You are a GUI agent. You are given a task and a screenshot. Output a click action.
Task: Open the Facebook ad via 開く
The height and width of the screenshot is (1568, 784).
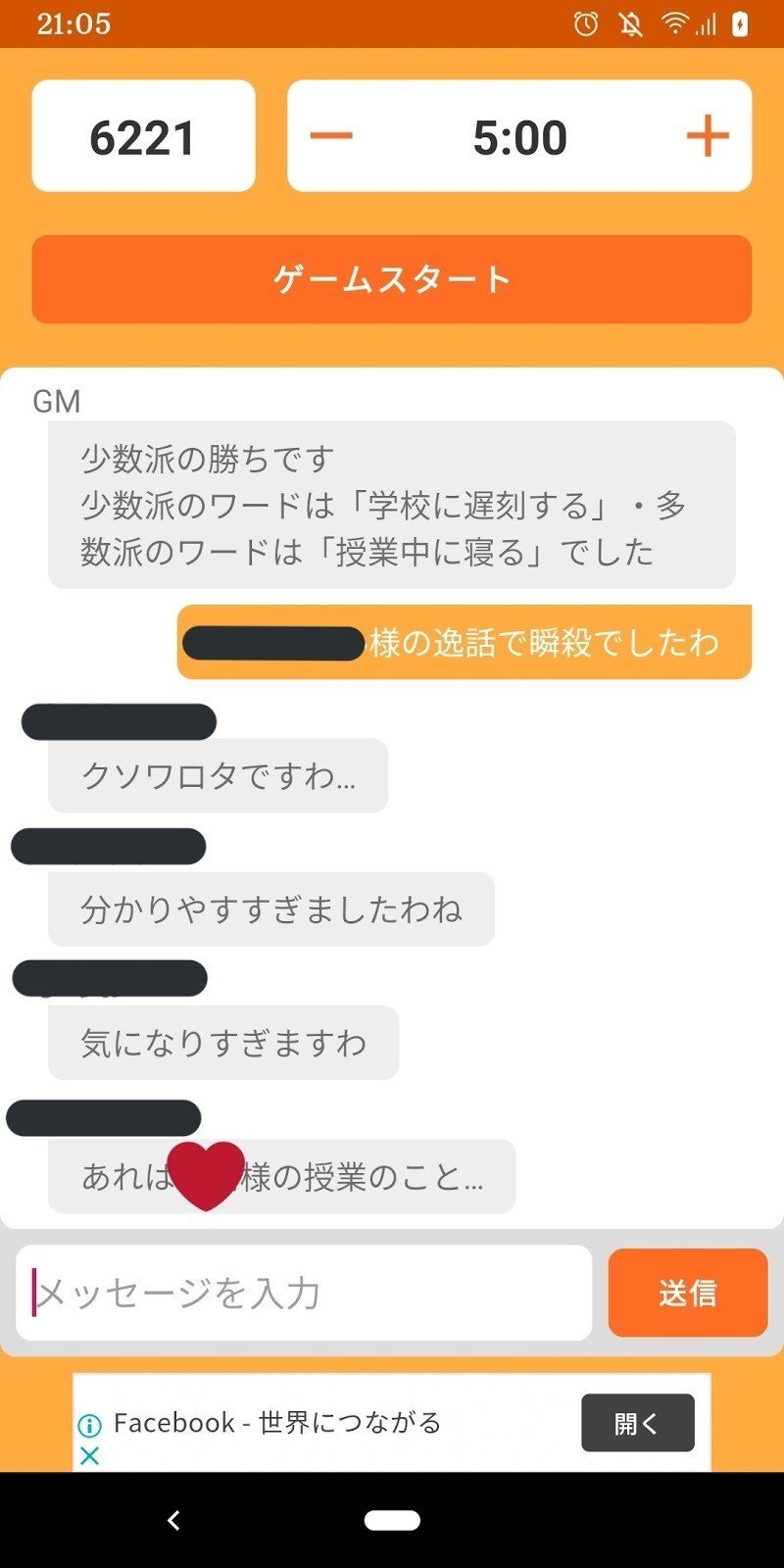tap(637, 1423)
